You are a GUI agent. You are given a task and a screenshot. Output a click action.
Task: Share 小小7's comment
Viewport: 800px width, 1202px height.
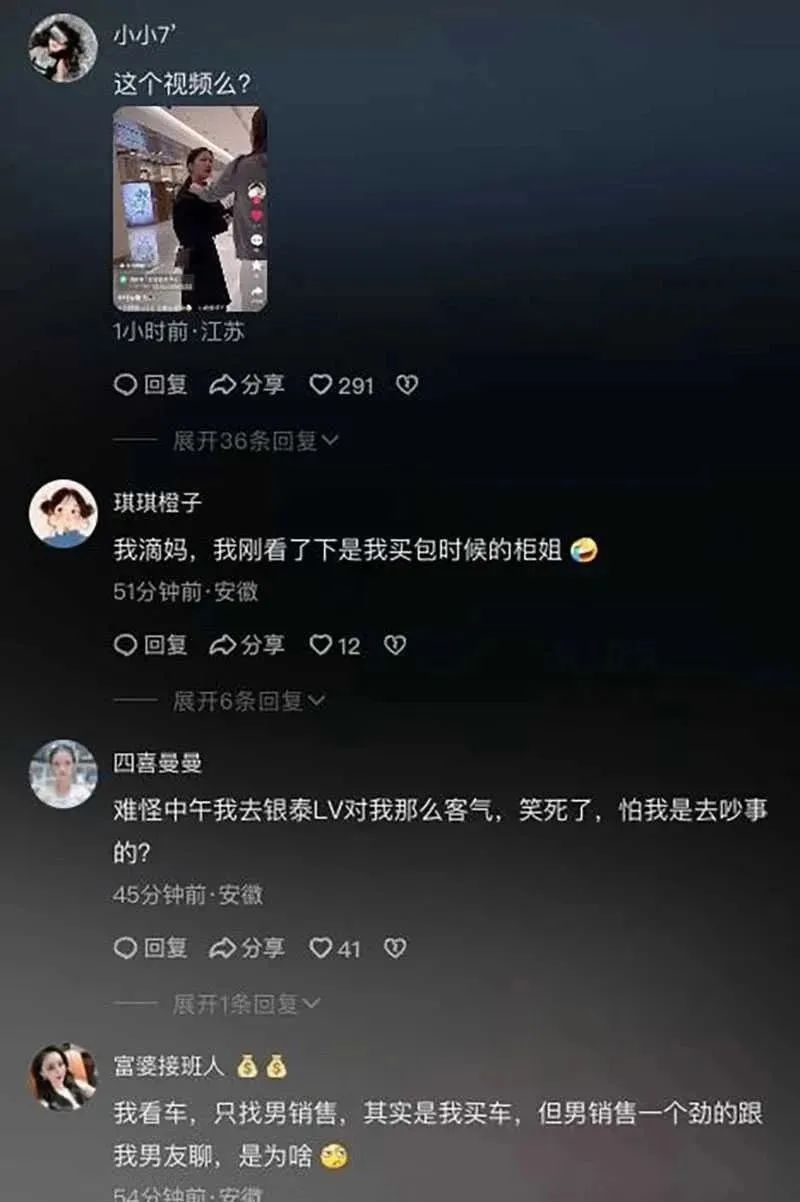click(247, 385)
